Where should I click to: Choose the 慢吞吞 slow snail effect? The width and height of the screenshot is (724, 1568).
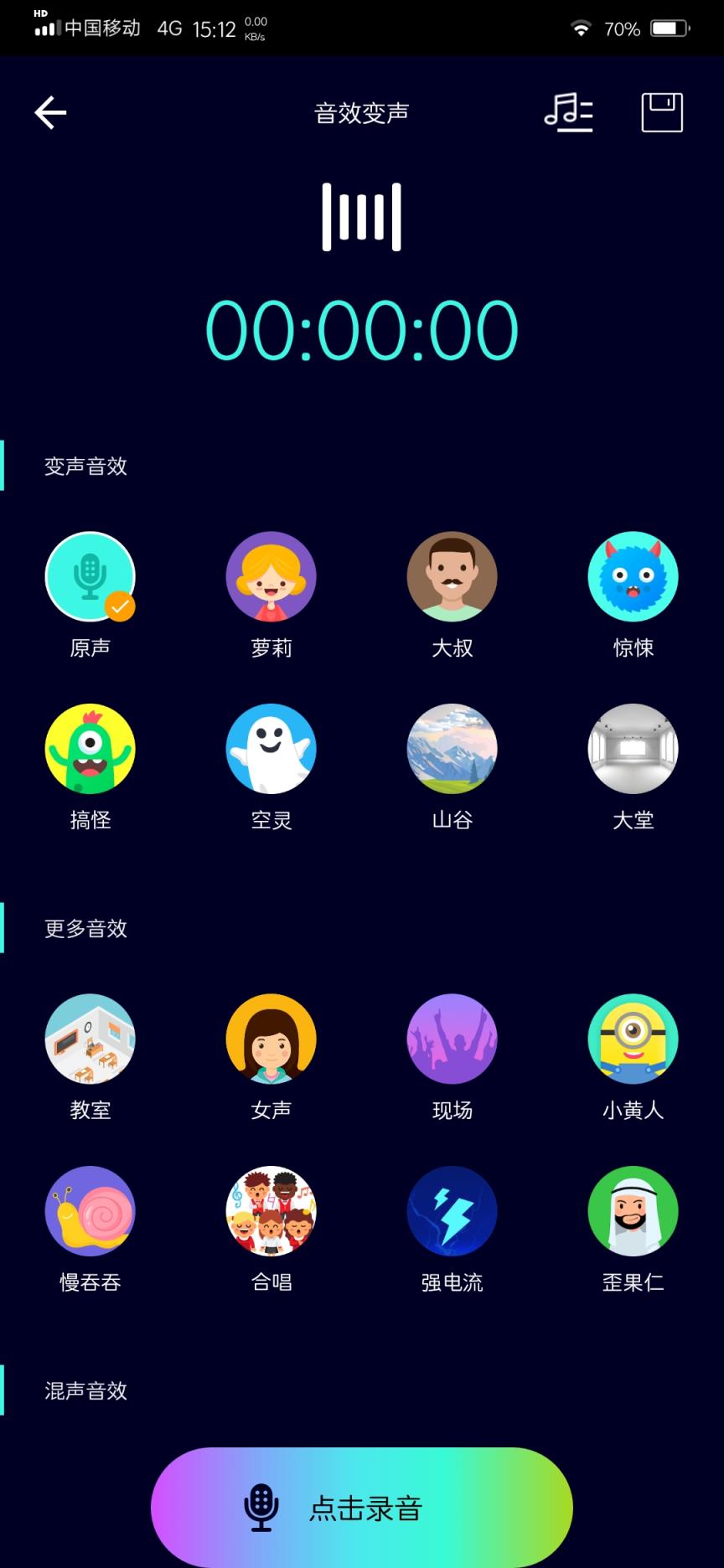point(90,1211)
